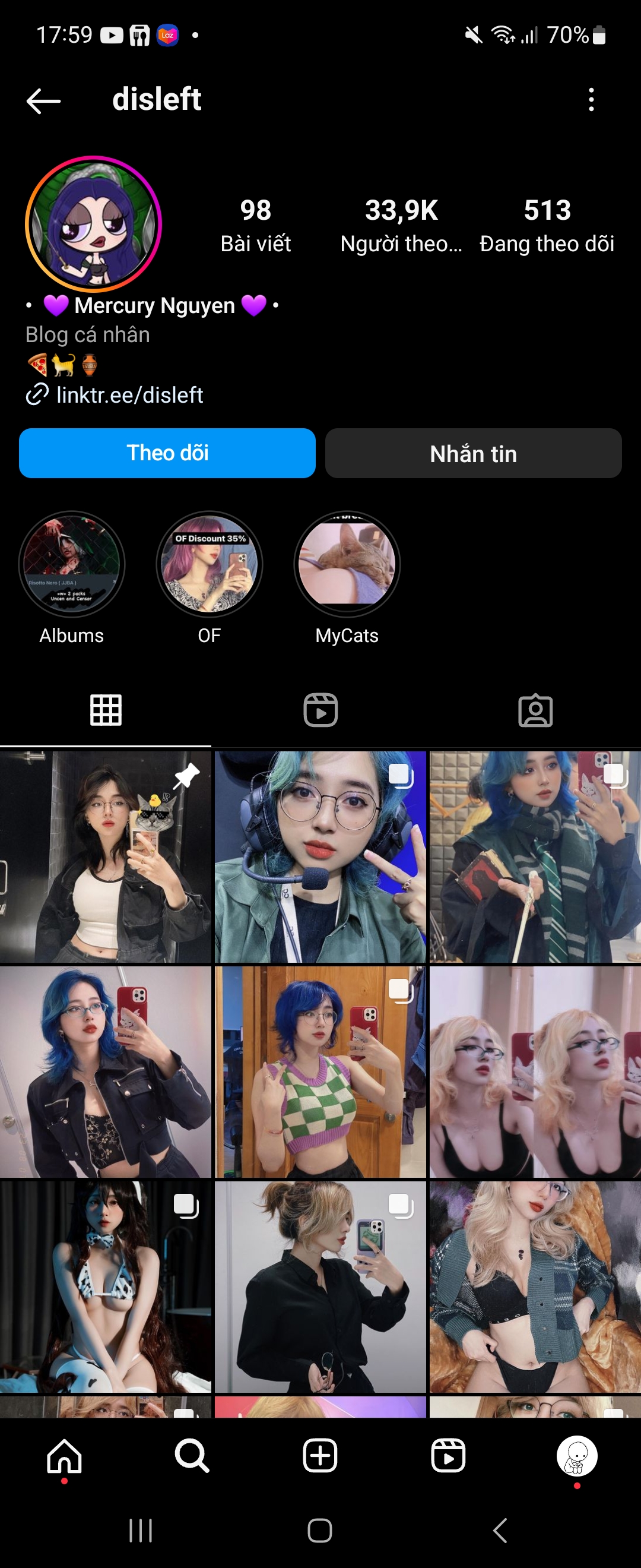This screenshot has width=641, height=1568.
Task: Open the Albums story highlight
Action: point(72,564)
